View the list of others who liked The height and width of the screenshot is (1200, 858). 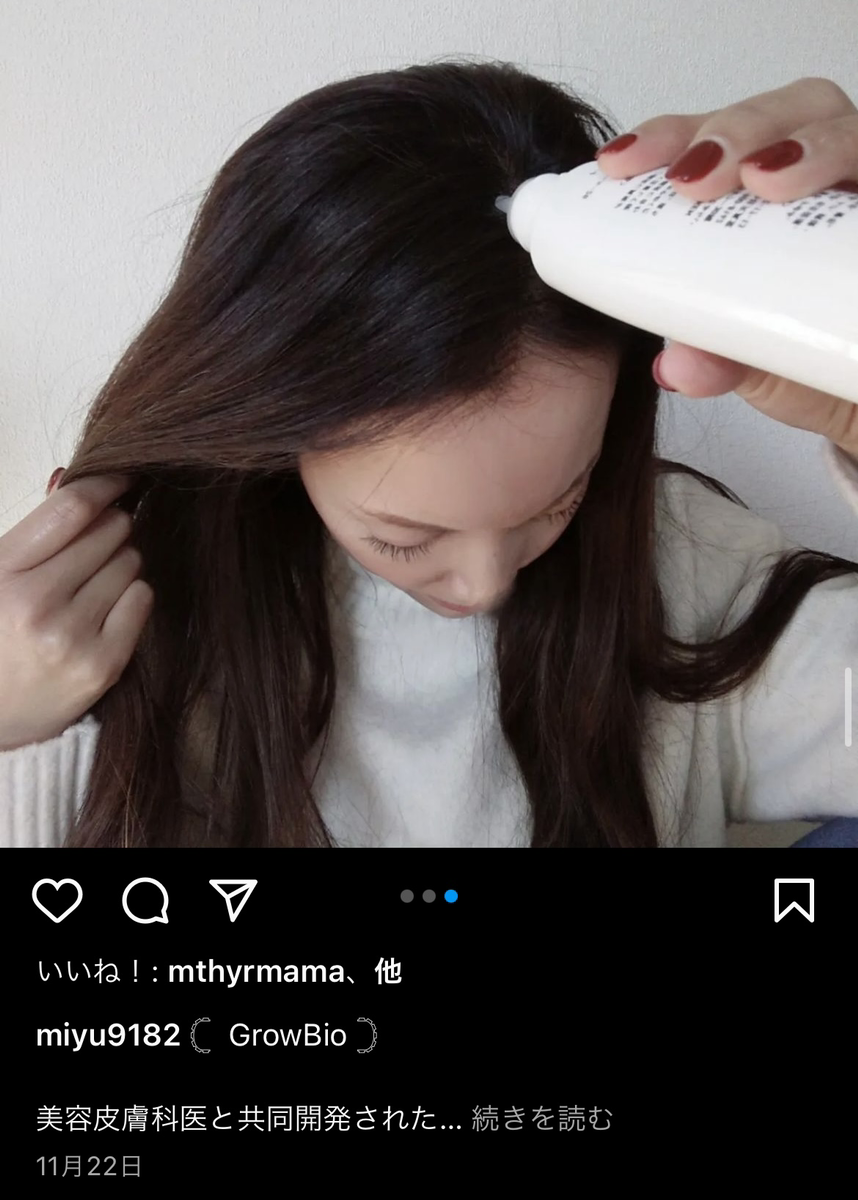387,972
